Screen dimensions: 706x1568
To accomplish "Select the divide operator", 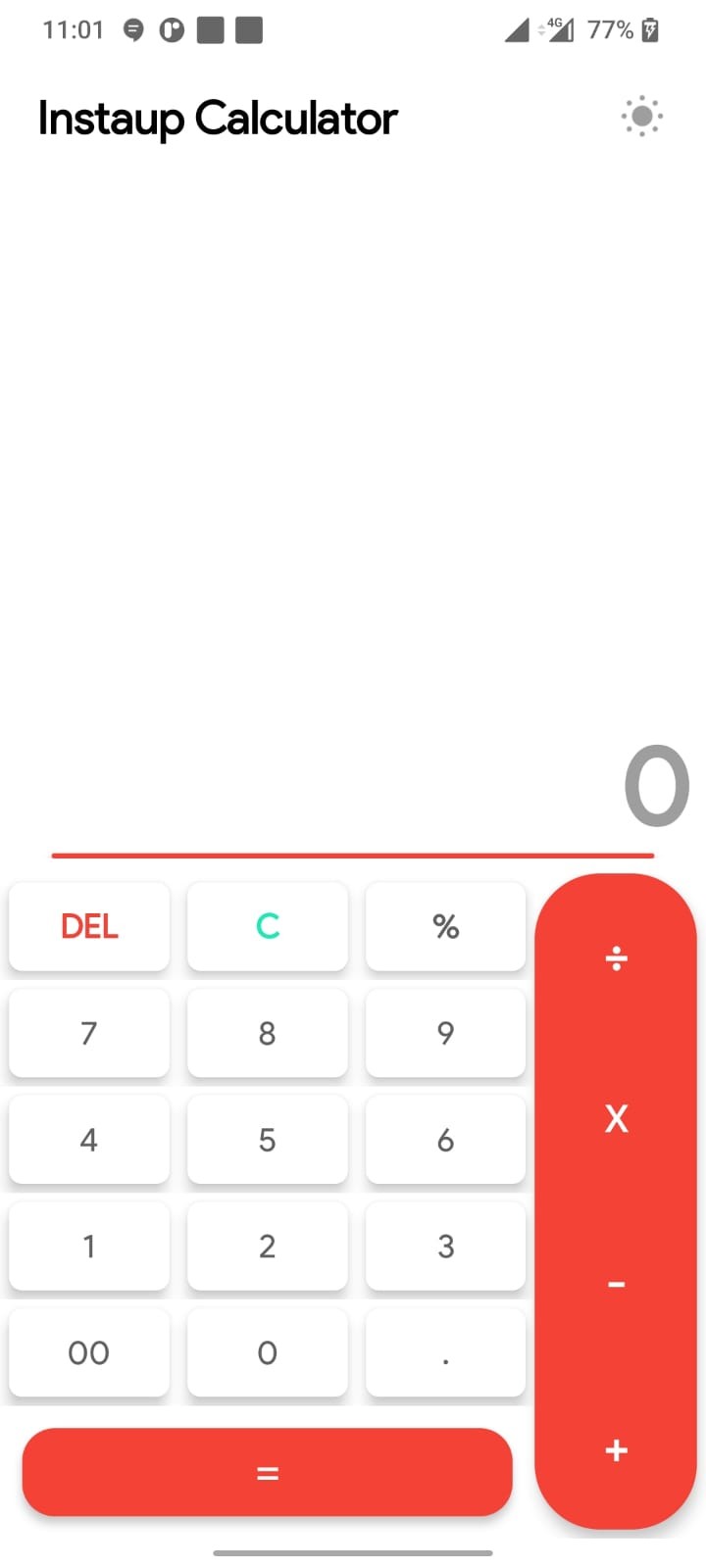I will 616,957.
